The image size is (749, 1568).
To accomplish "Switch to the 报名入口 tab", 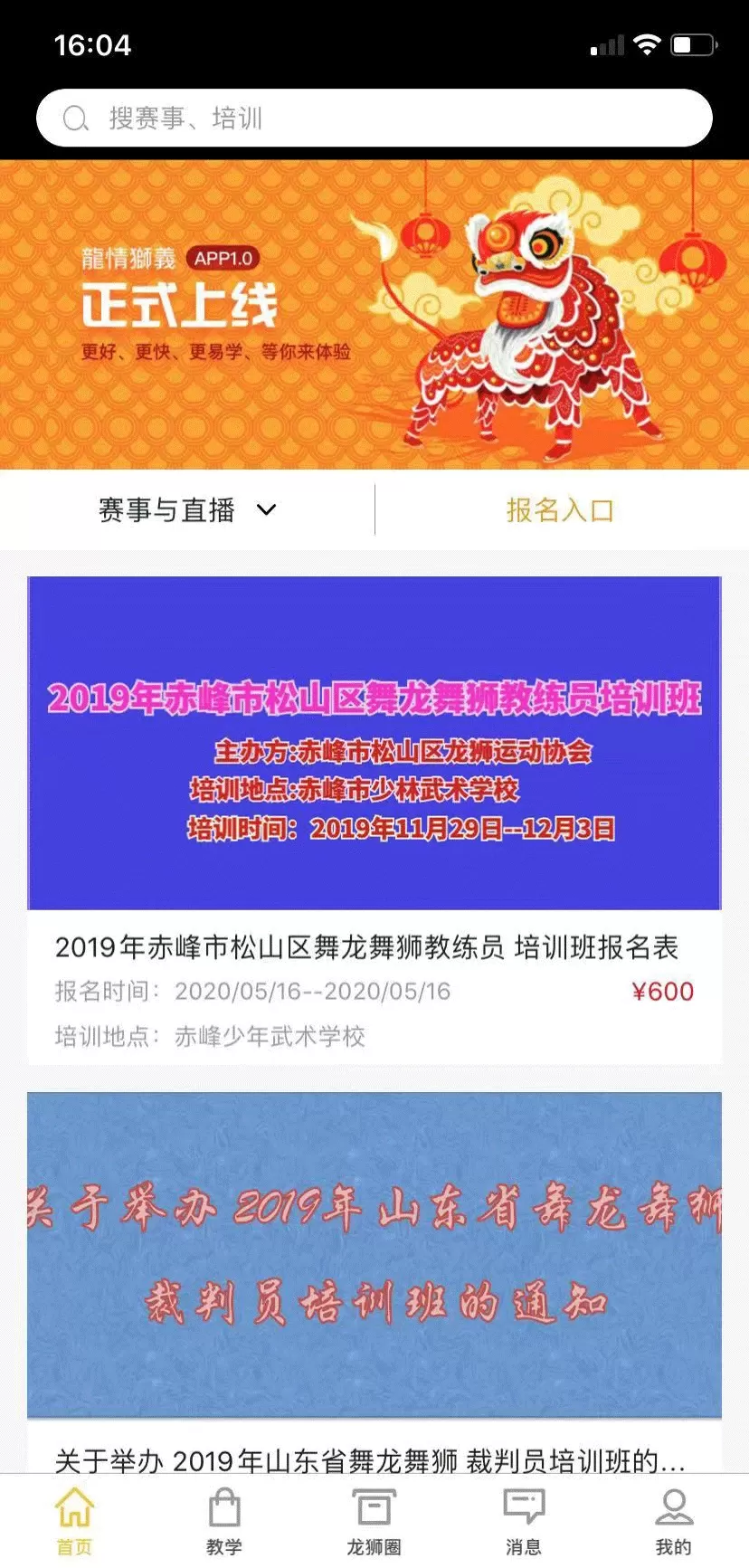I will [560, 510].
